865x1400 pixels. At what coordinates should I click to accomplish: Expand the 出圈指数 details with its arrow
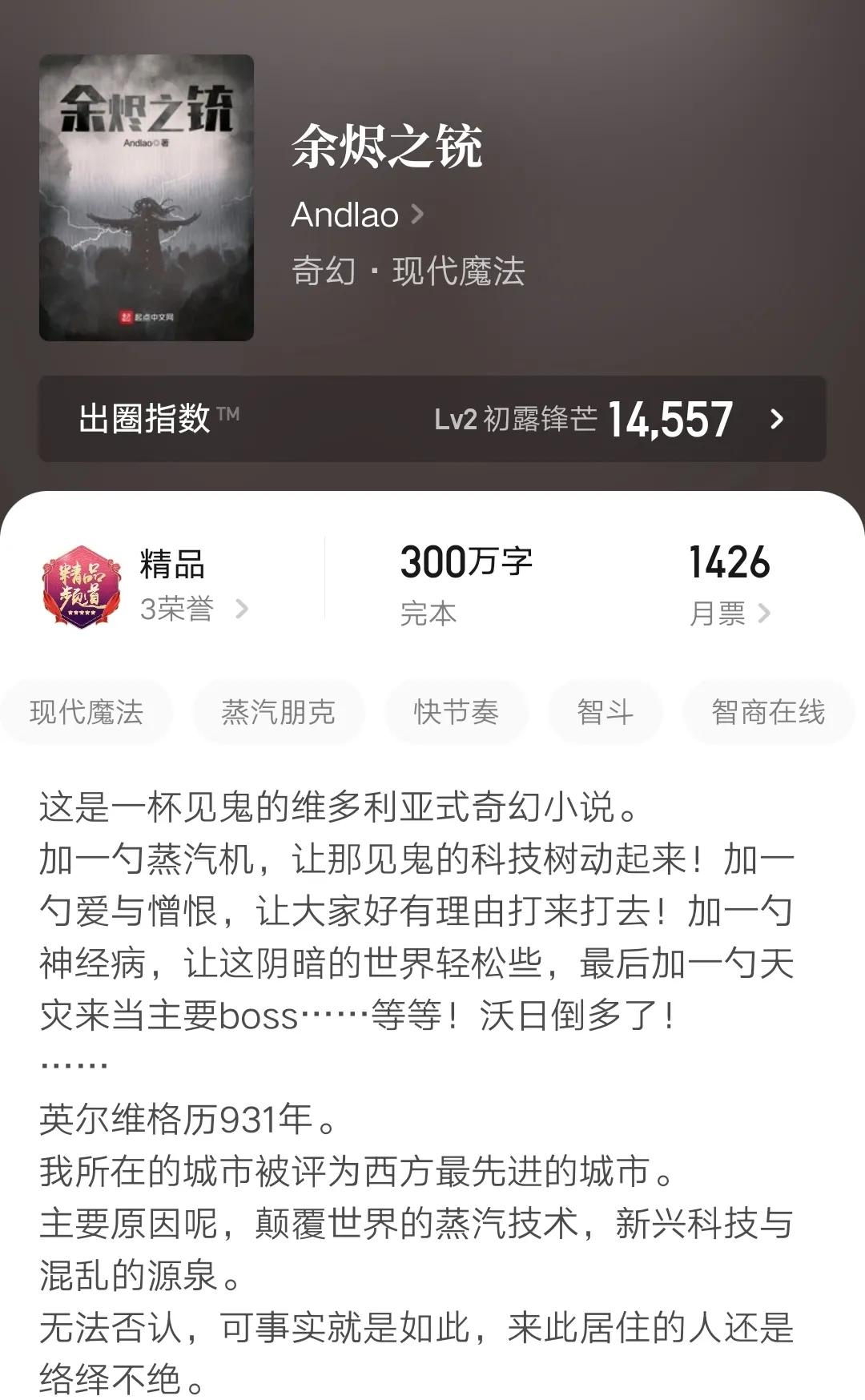click(774, 418)
